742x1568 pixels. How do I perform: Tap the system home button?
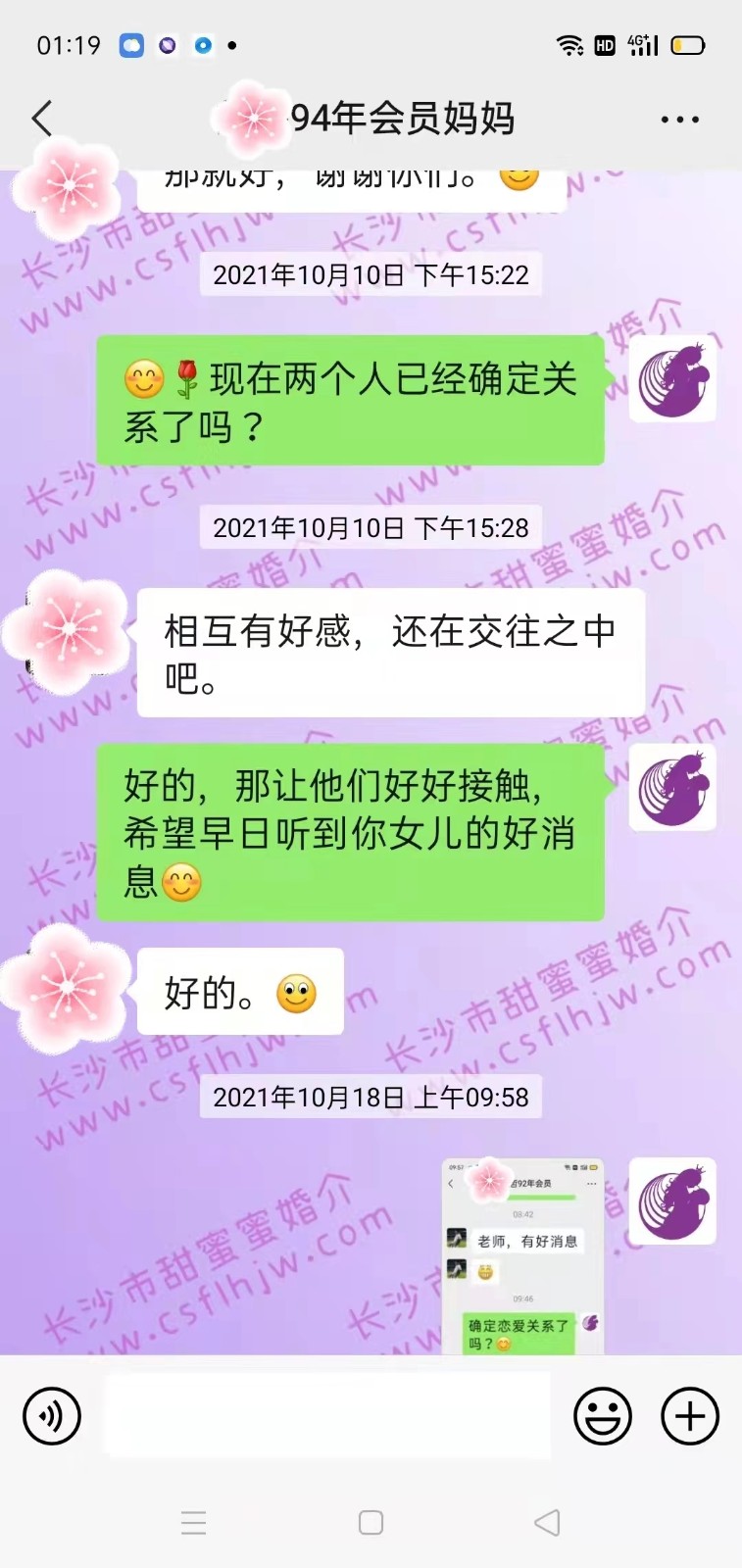click(x=371, y=1522)
